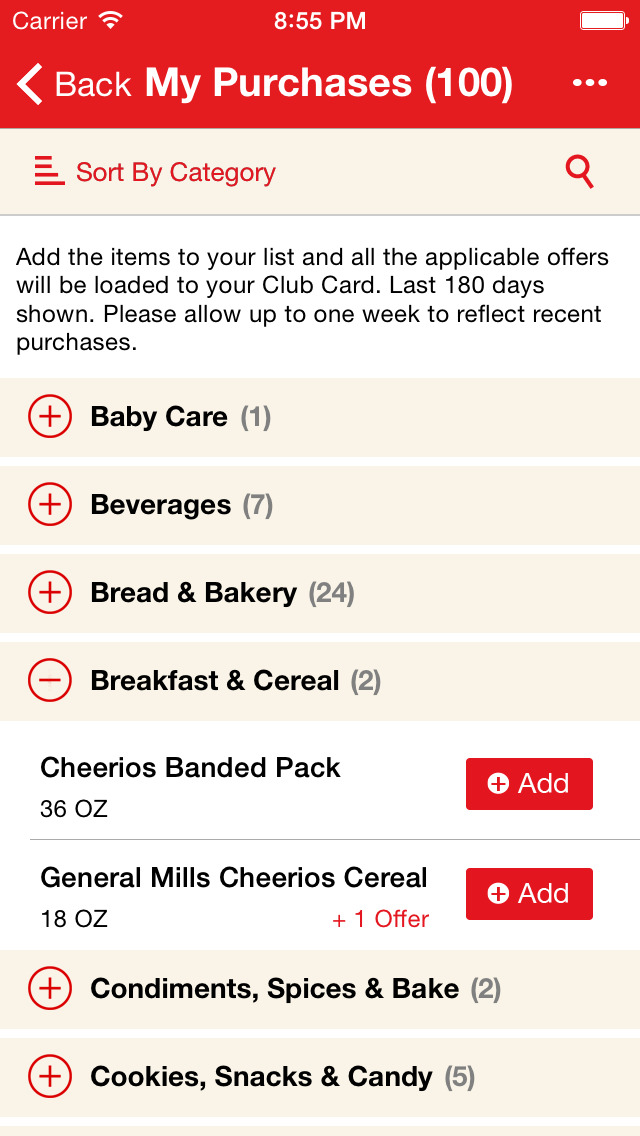Collapse the Breakfast & Cereal category
This screenshot has width=640, height=1136.
point(320,681)
